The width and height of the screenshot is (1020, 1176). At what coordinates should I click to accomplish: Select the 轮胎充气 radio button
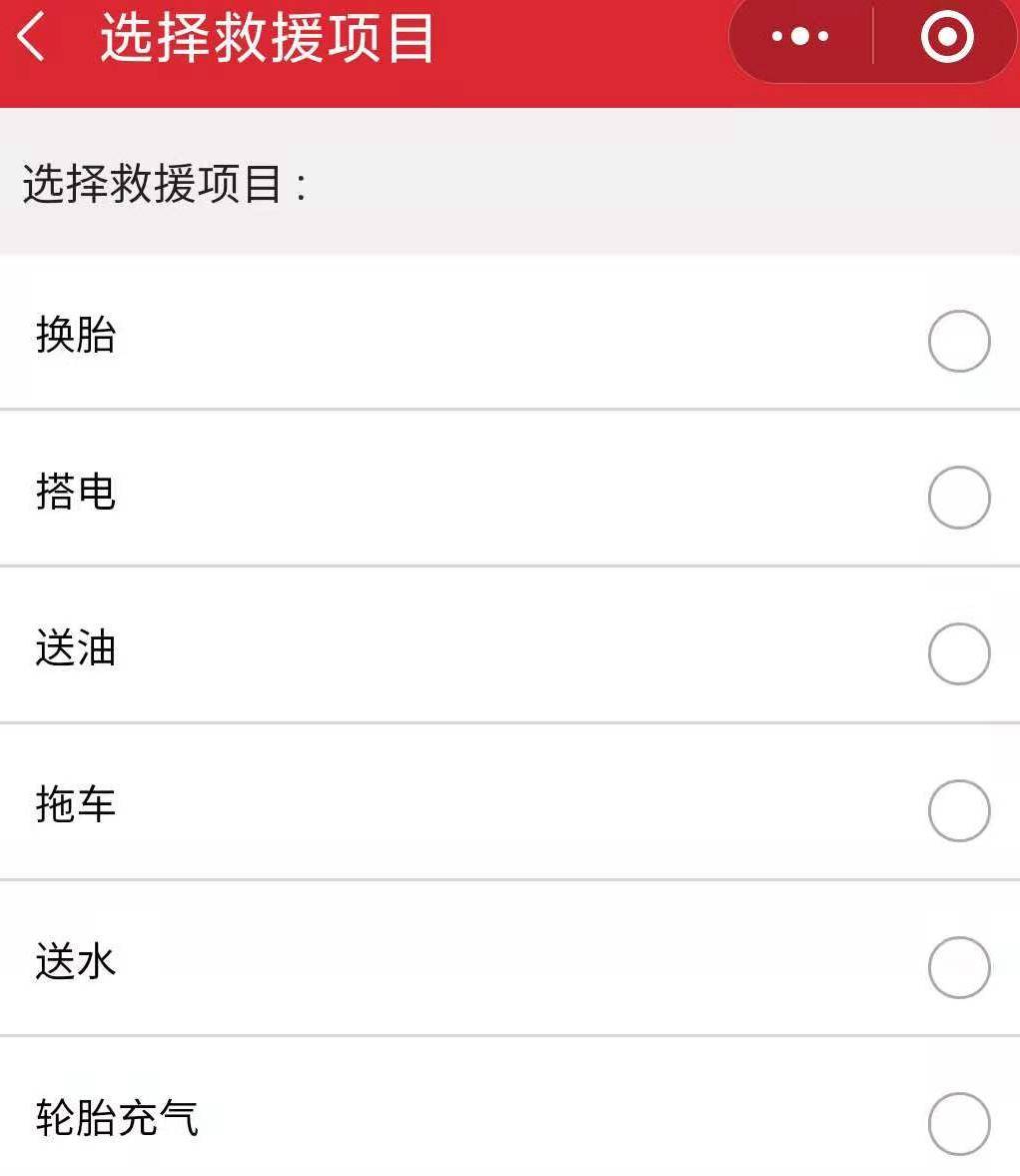point(960,1121)
